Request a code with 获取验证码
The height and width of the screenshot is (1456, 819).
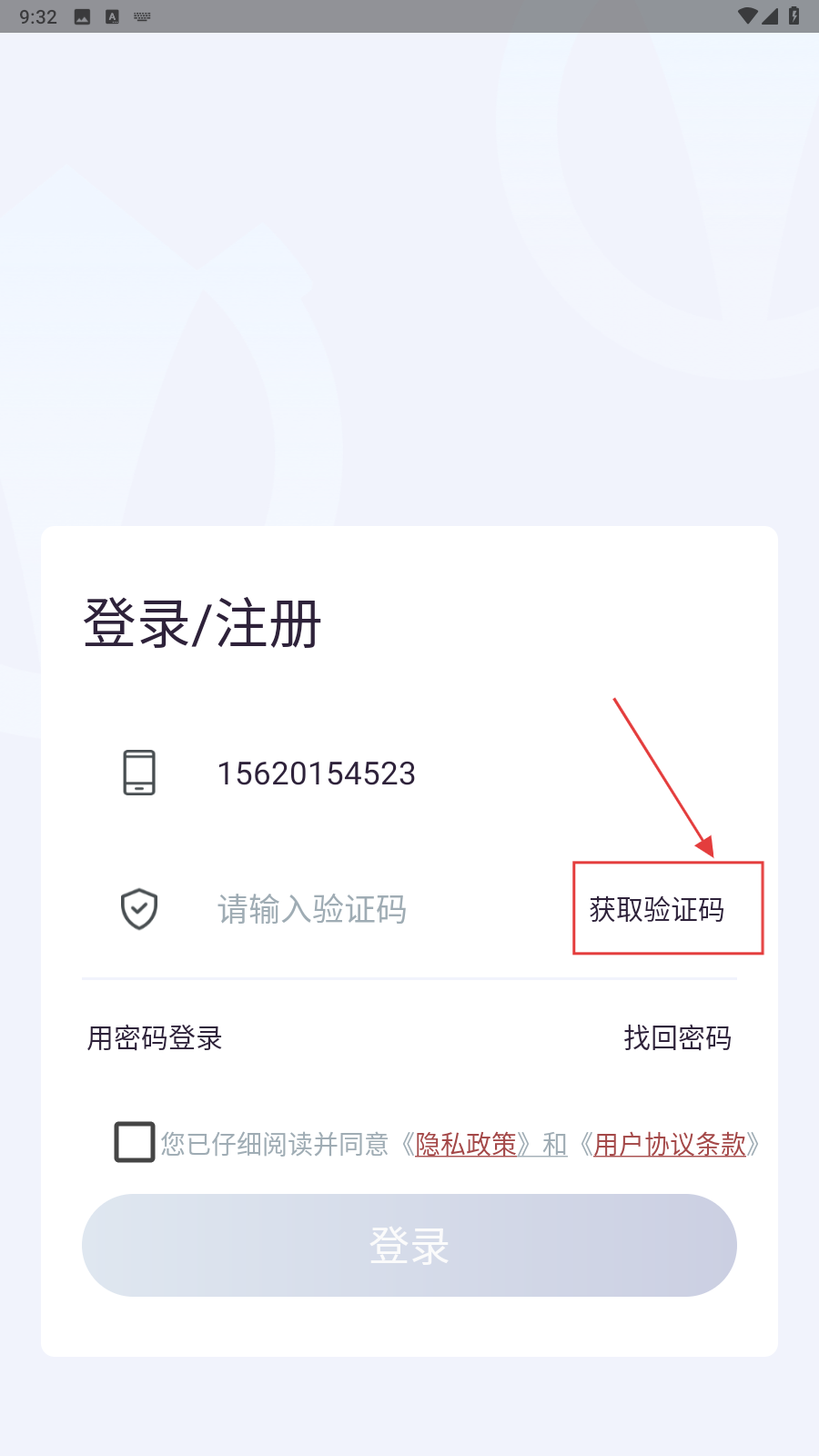(x=657, y=909)
